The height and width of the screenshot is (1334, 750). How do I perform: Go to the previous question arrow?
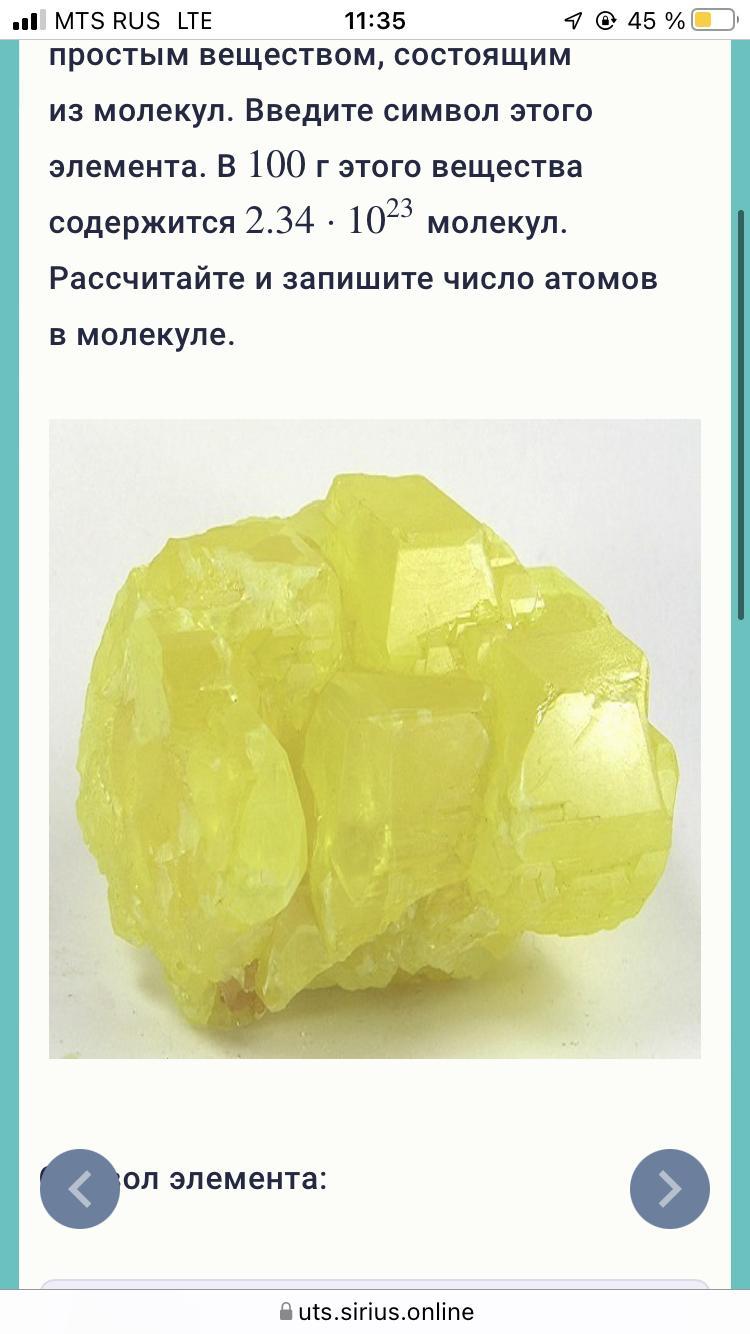click(x=80, y=1189)
